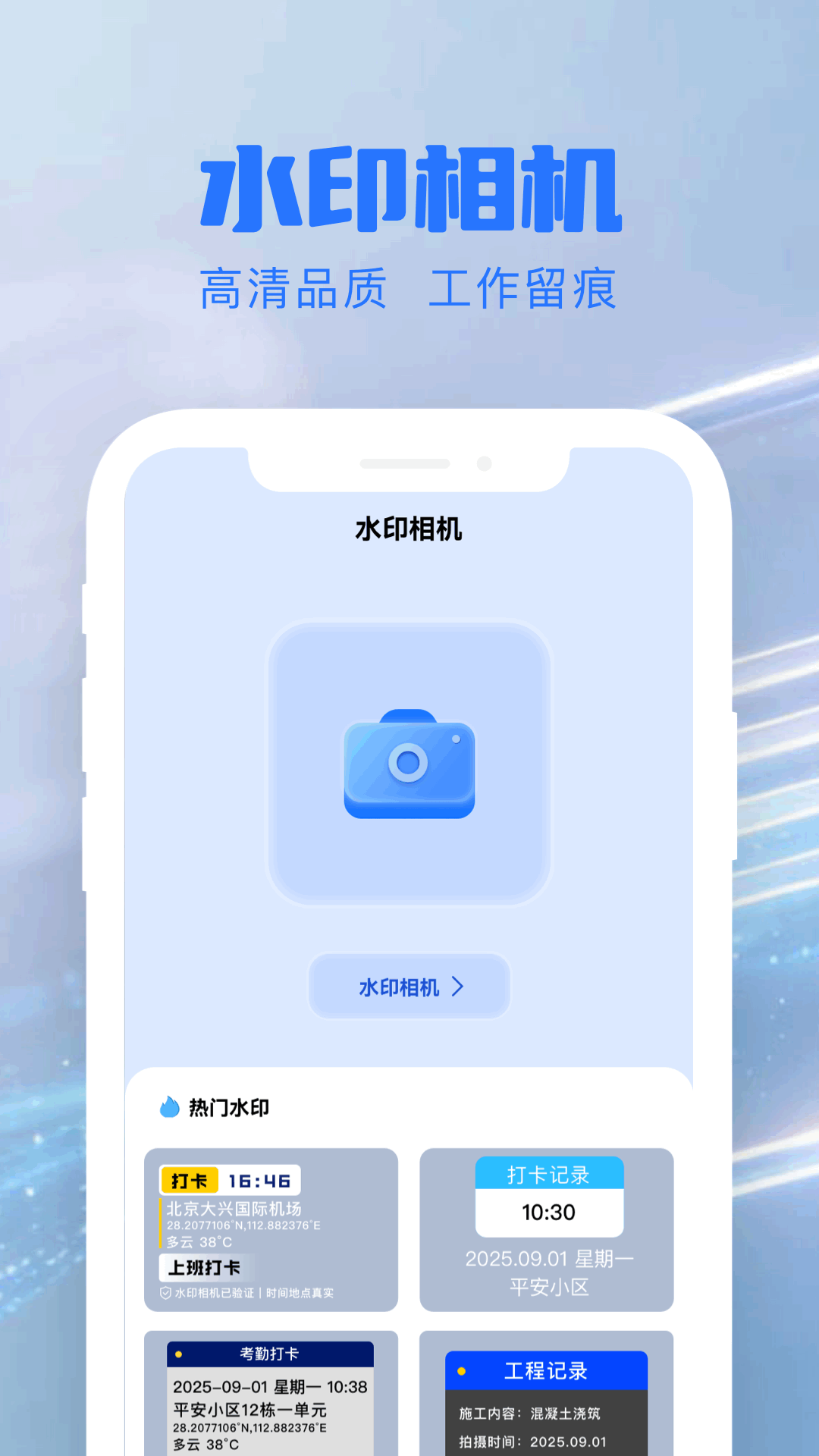Image resolution: width=819 pixels, height=1456 pixels.
Task: Expand the chevron on the 水印相机 button
Action: (x=459, y=987)
